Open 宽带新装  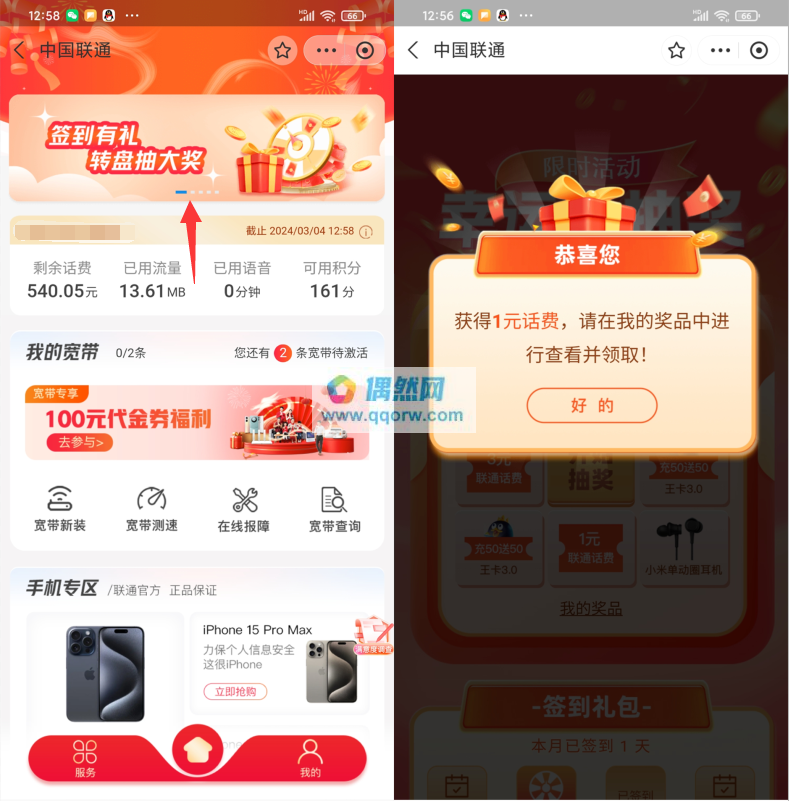point(60,508)
